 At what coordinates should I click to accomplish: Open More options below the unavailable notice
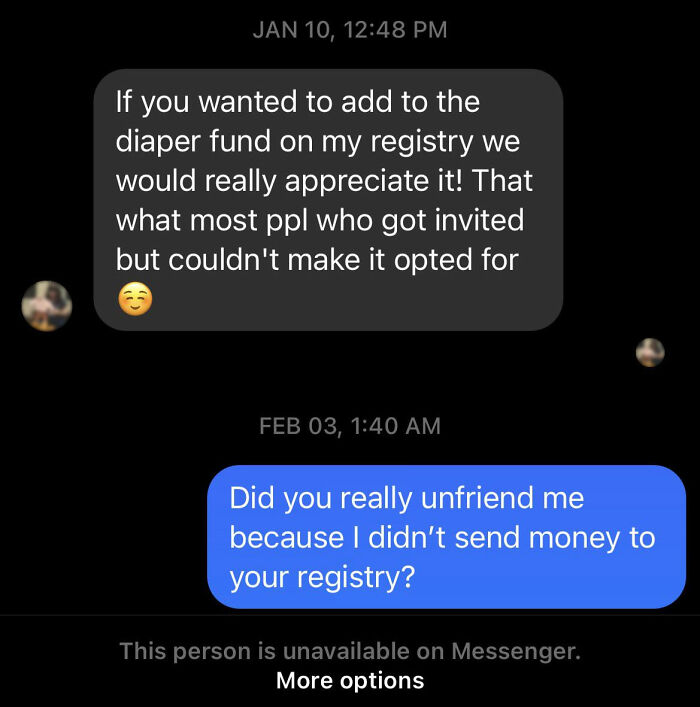(x=350, y=681)
